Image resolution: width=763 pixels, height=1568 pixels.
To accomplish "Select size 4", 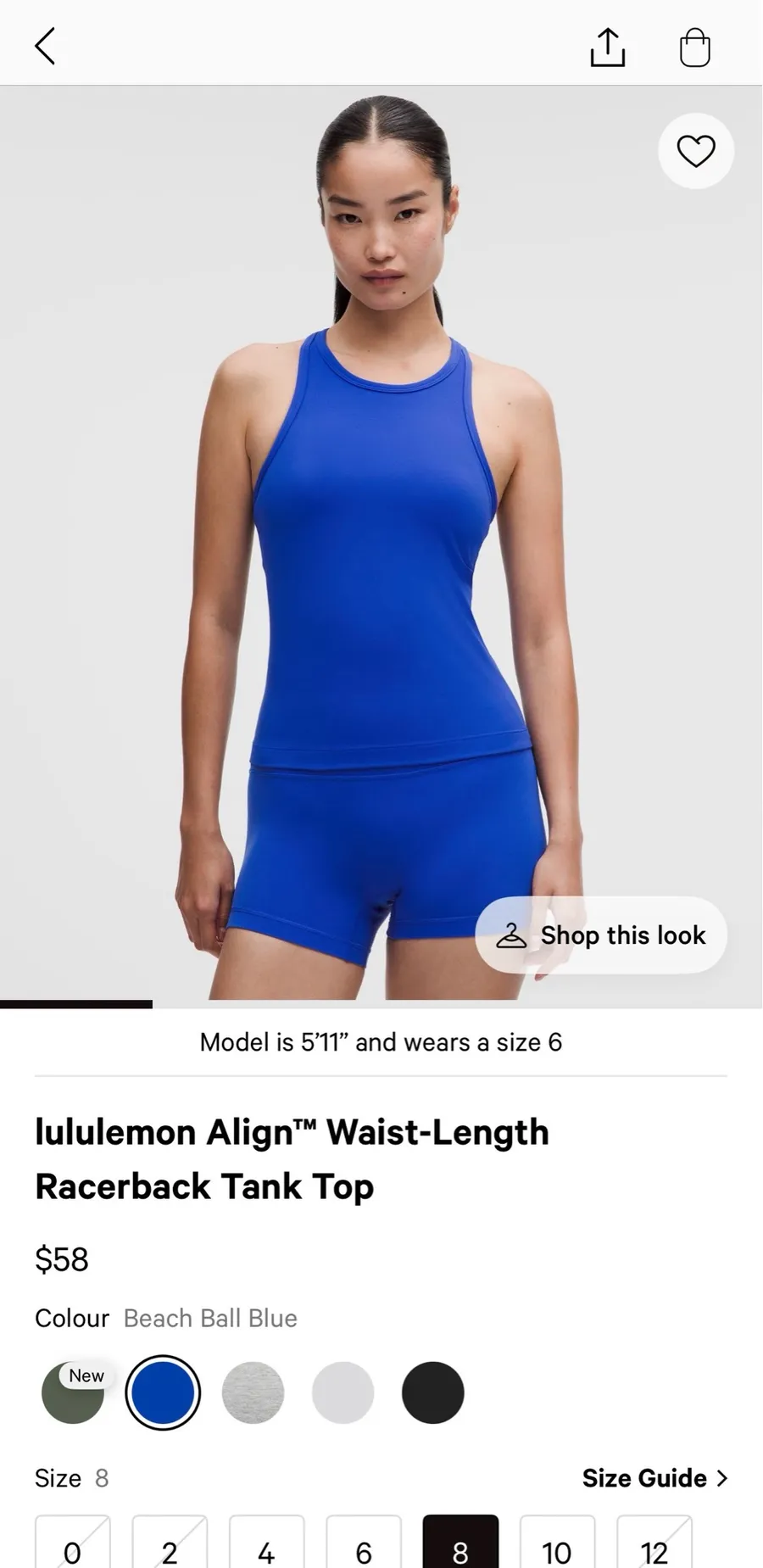I will [x=266, y=1542].
